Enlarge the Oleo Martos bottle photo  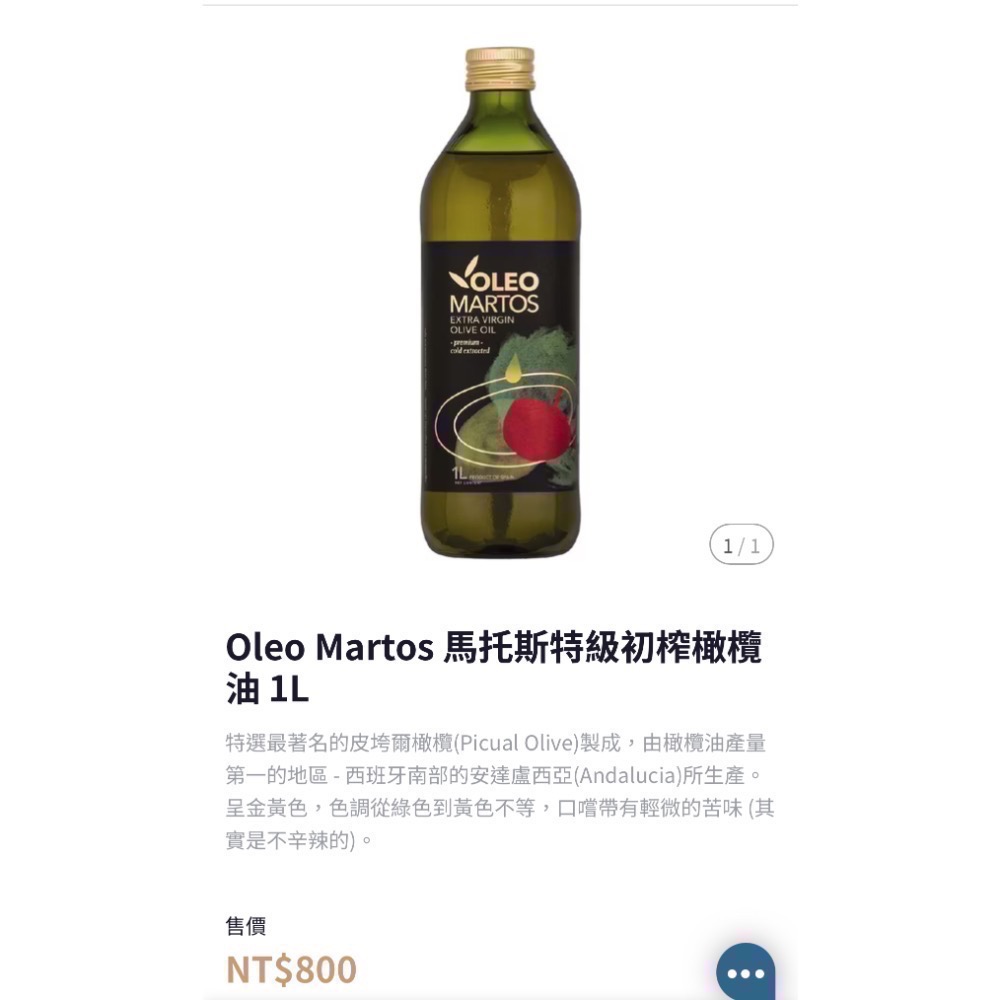pos(499,300)
